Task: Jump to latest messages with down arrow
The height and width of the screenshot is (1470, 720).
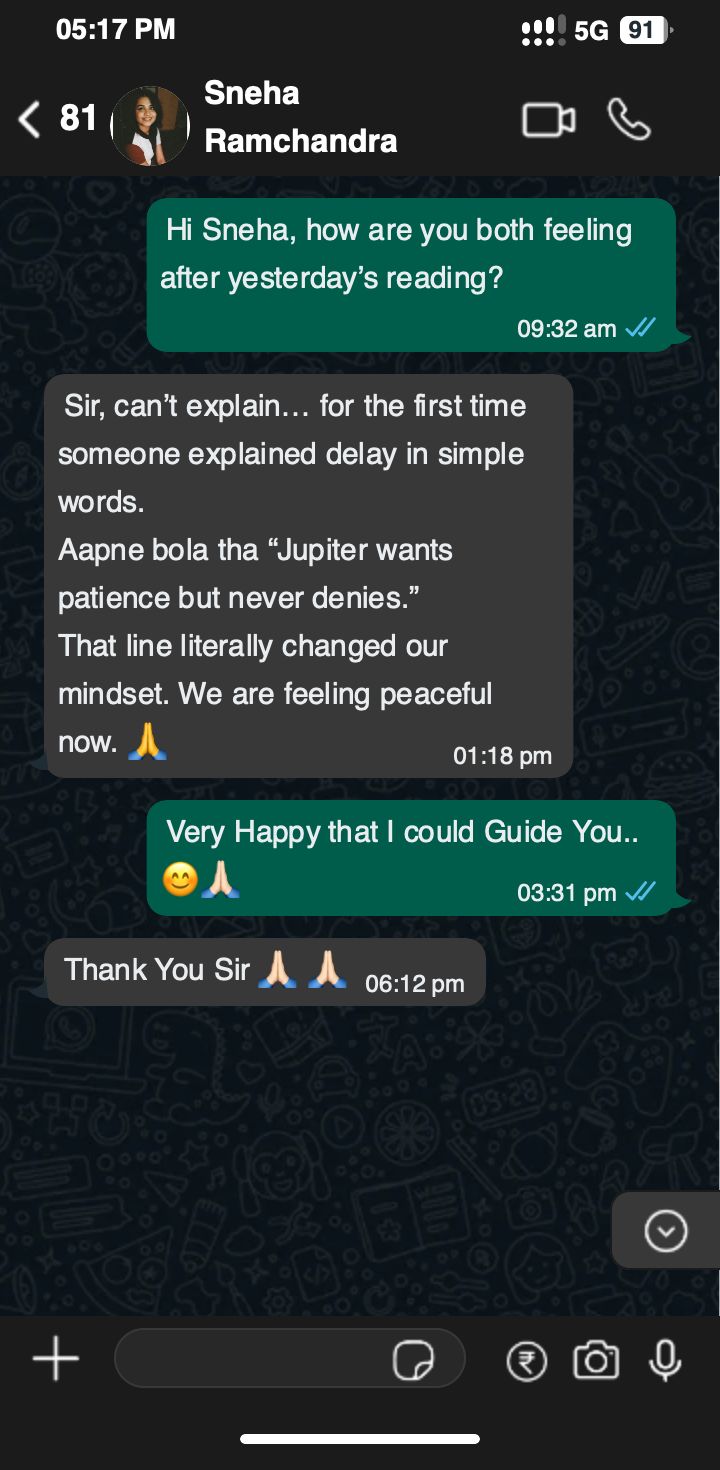Action: pyautogui.click(x=665, y=1231)
